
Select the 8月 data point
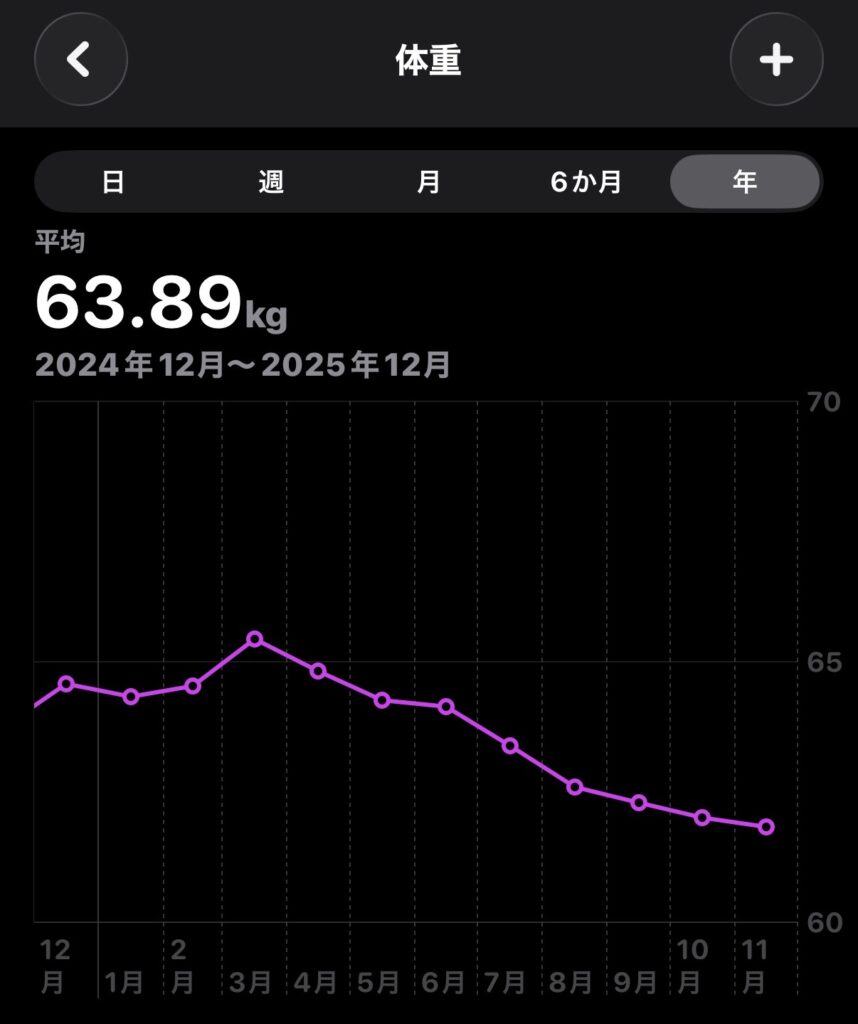[x=573, y=788]
